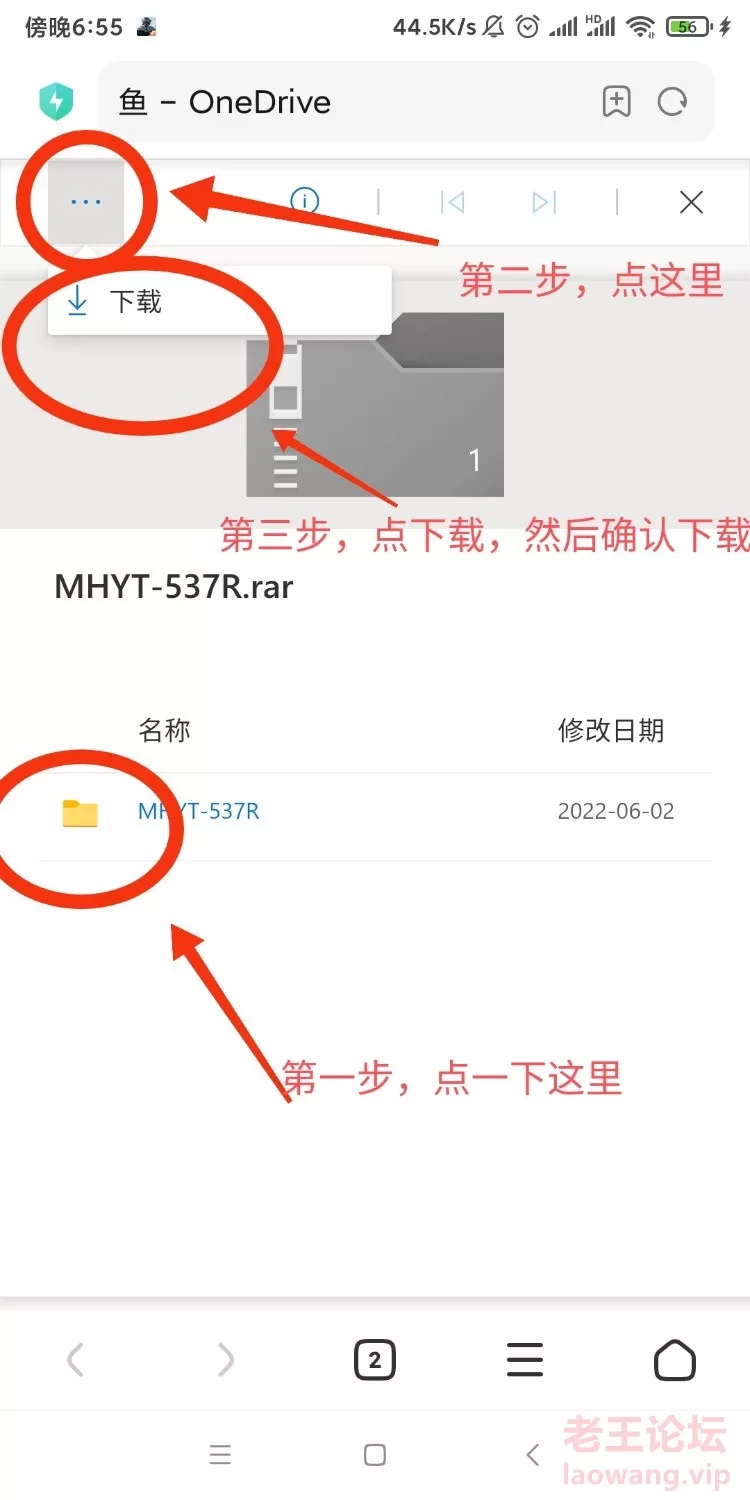The width and height of the screenshot is (750, 1500).
Task: Open the tab switcher showing 2 tabs
Action: 375,1359
